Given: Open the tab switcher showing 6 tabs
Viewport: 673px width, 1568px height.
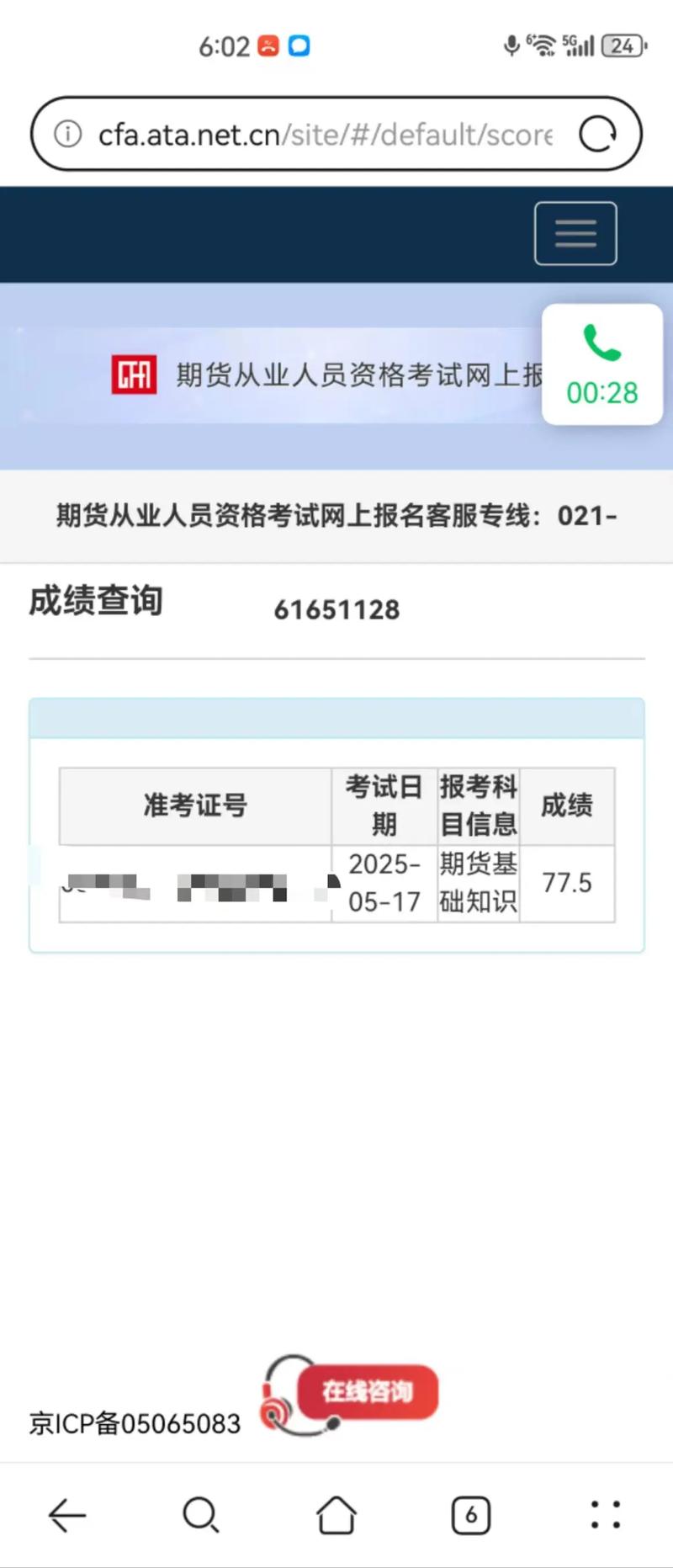Looking at the screenshot, I should 471,1515.
